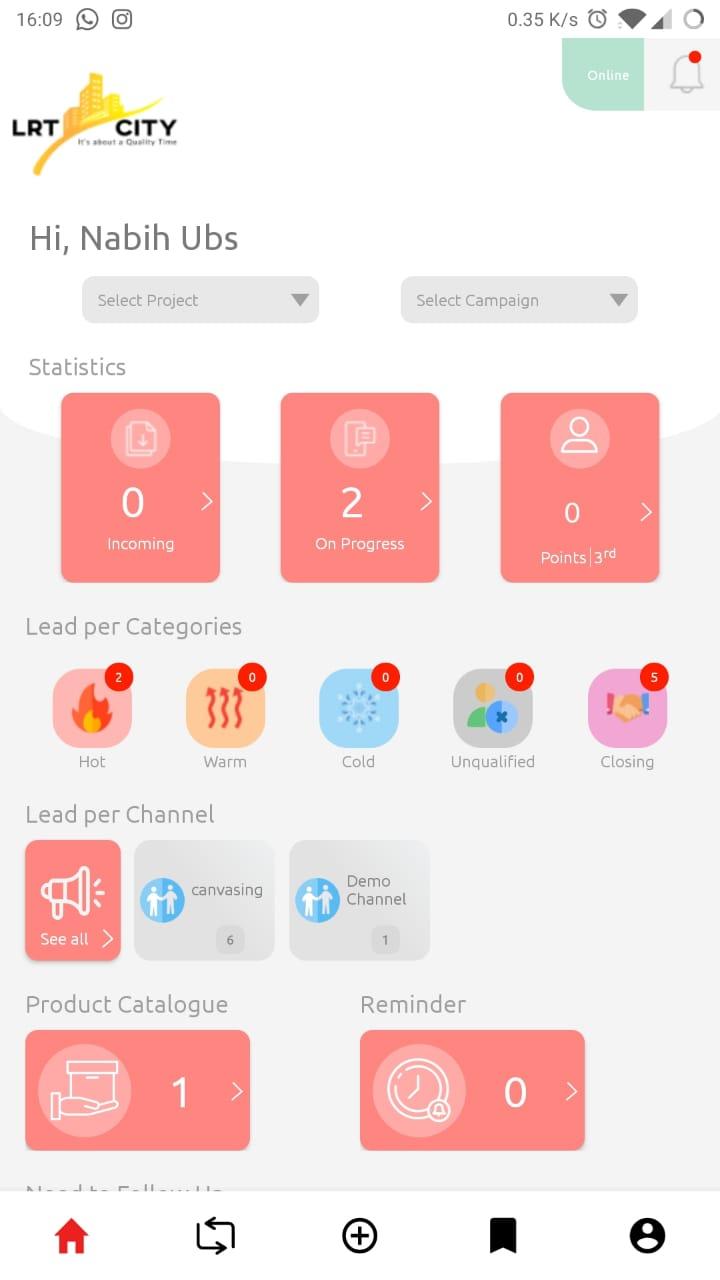See all lead channels

click(x=73, y=900)
